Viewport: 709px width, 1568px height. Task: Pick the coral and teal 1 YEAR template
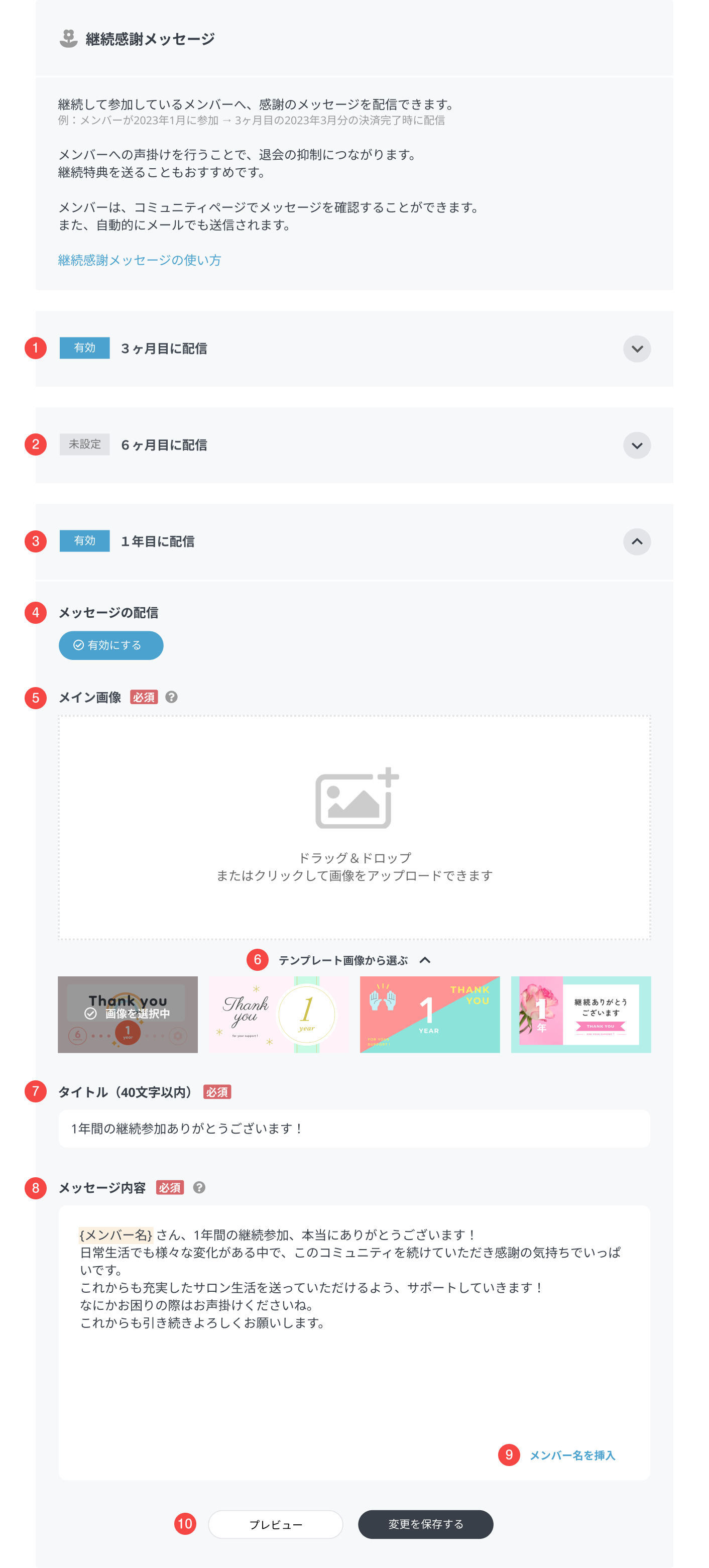[x=430, y=1014]
